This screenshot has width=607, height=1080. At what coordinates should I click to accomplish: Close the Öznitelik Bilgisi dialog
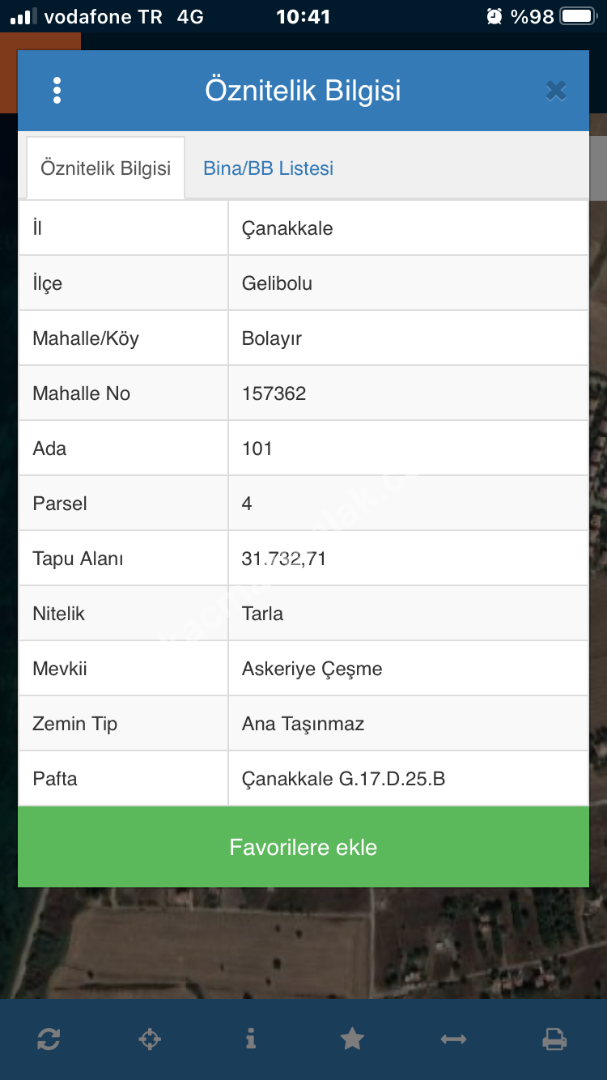(x=556, y=91)
